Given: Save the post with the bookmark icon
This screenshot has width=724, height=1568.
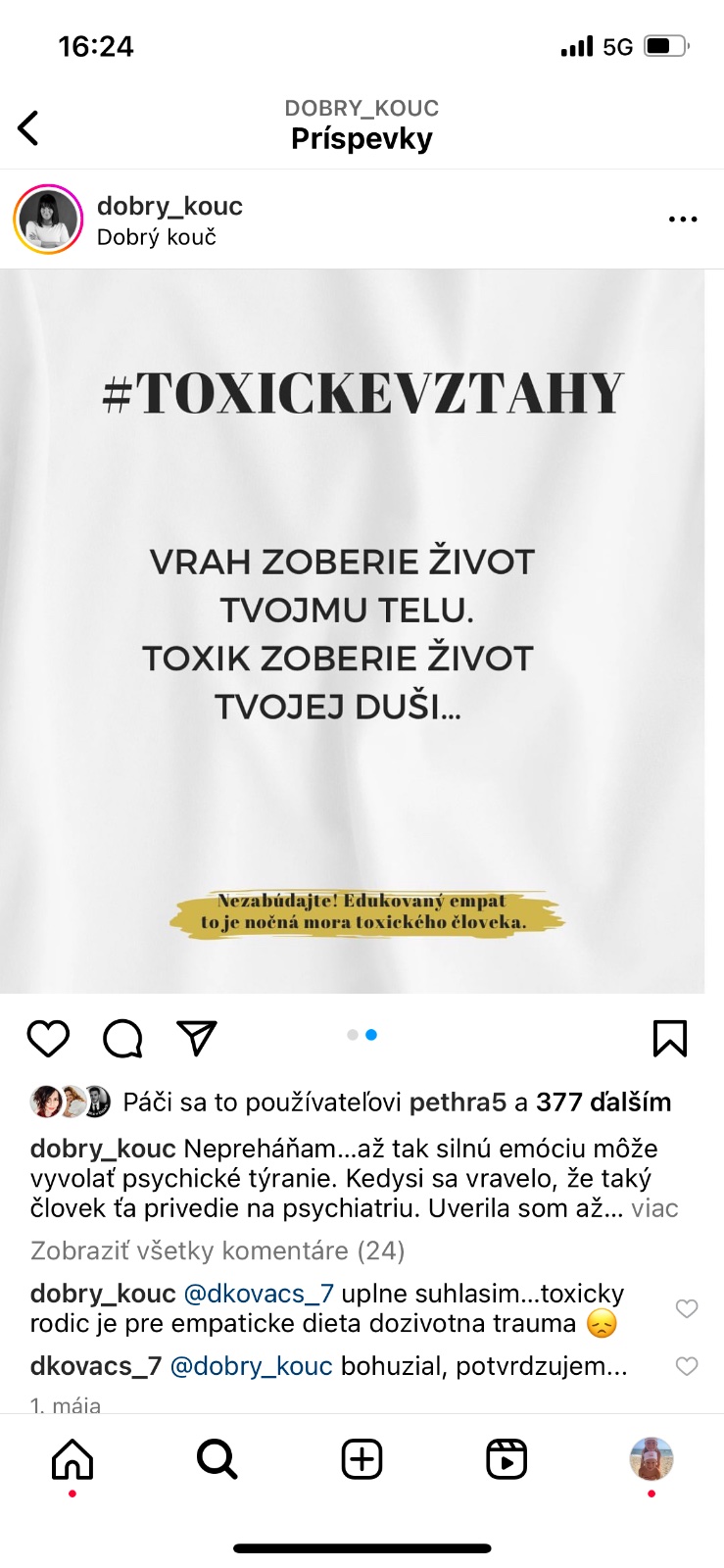Looking at the screenshot, I should click(670, 1038).
